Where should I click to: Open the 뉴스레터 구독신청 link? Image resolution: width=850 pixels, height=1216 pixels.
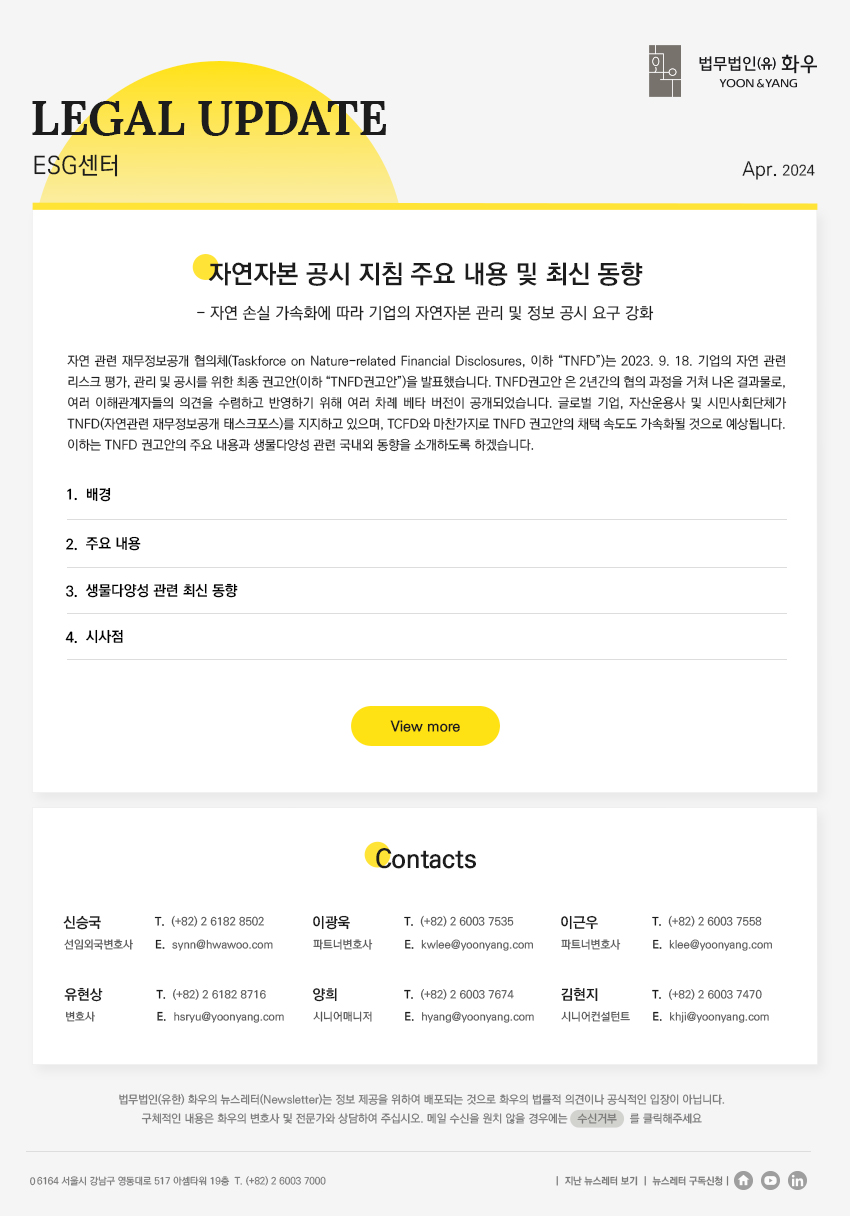pyautogui.click(x=687, y=1181)
